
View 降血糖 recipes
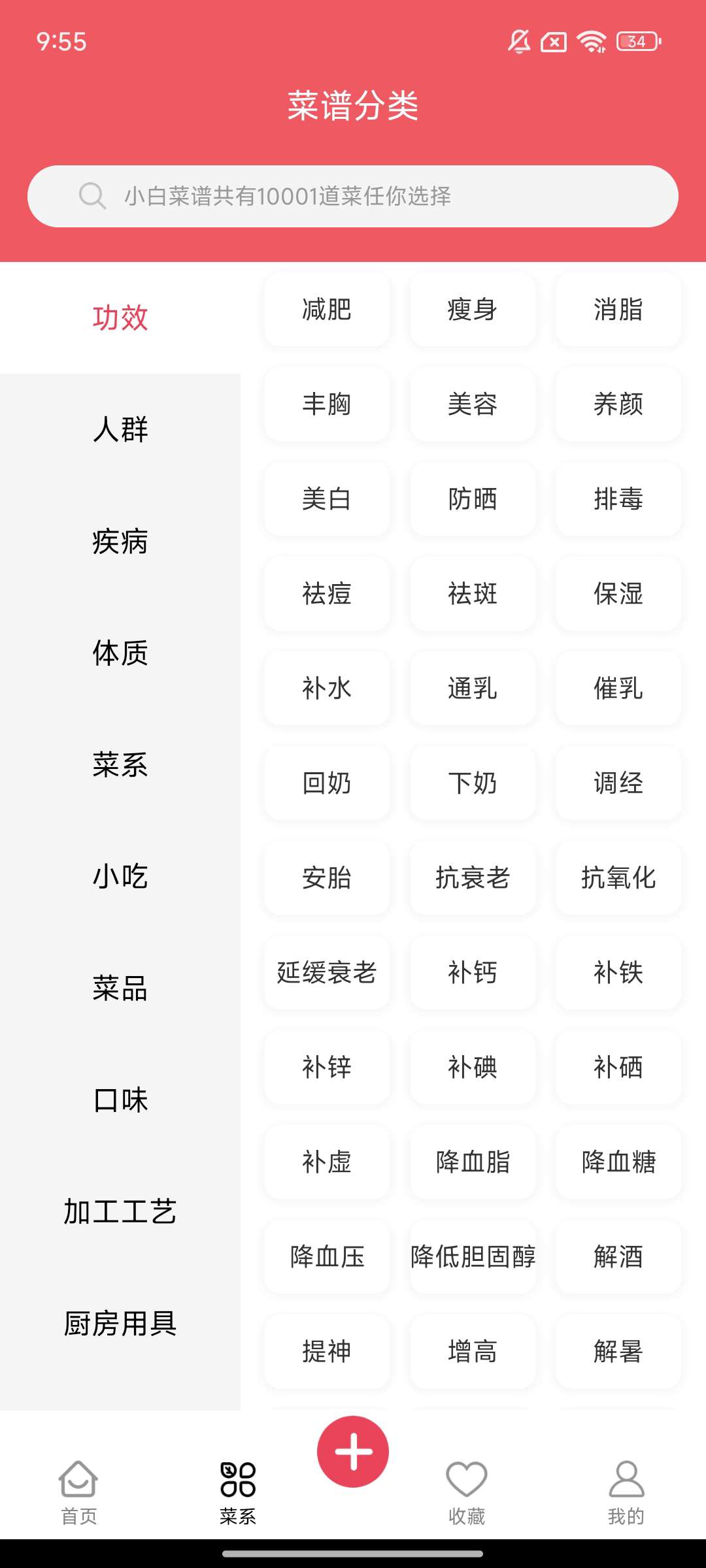click(618, 1162)
